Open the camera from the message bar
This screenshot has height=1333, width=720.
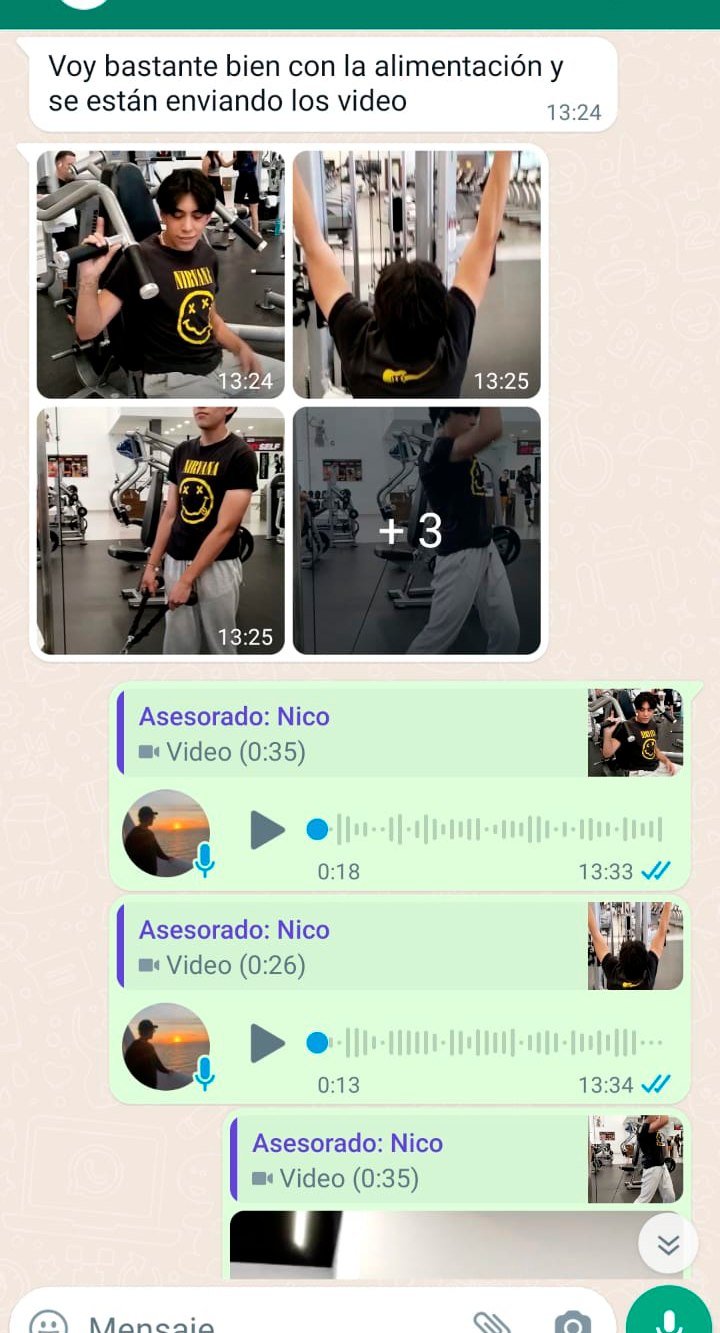[572, 1322]
